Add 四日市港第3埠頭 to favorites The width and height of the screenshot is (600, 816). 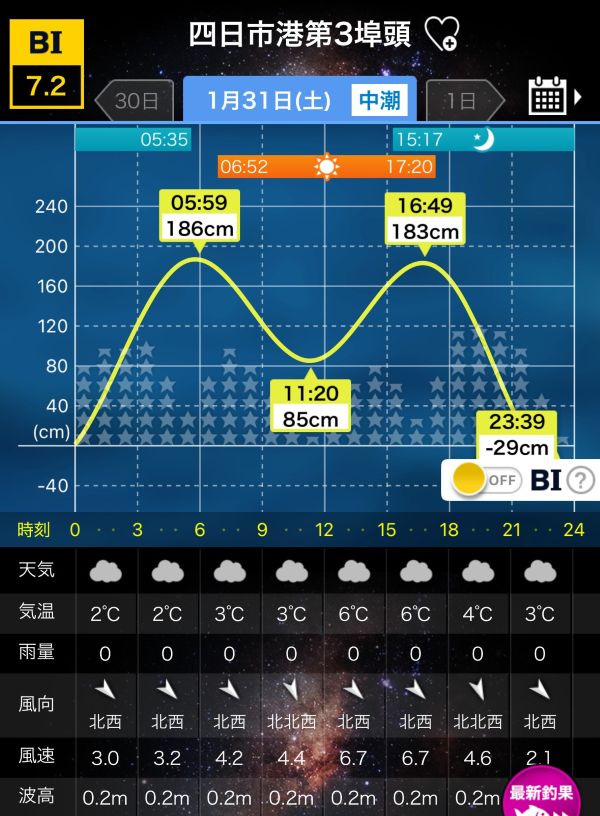441,35
